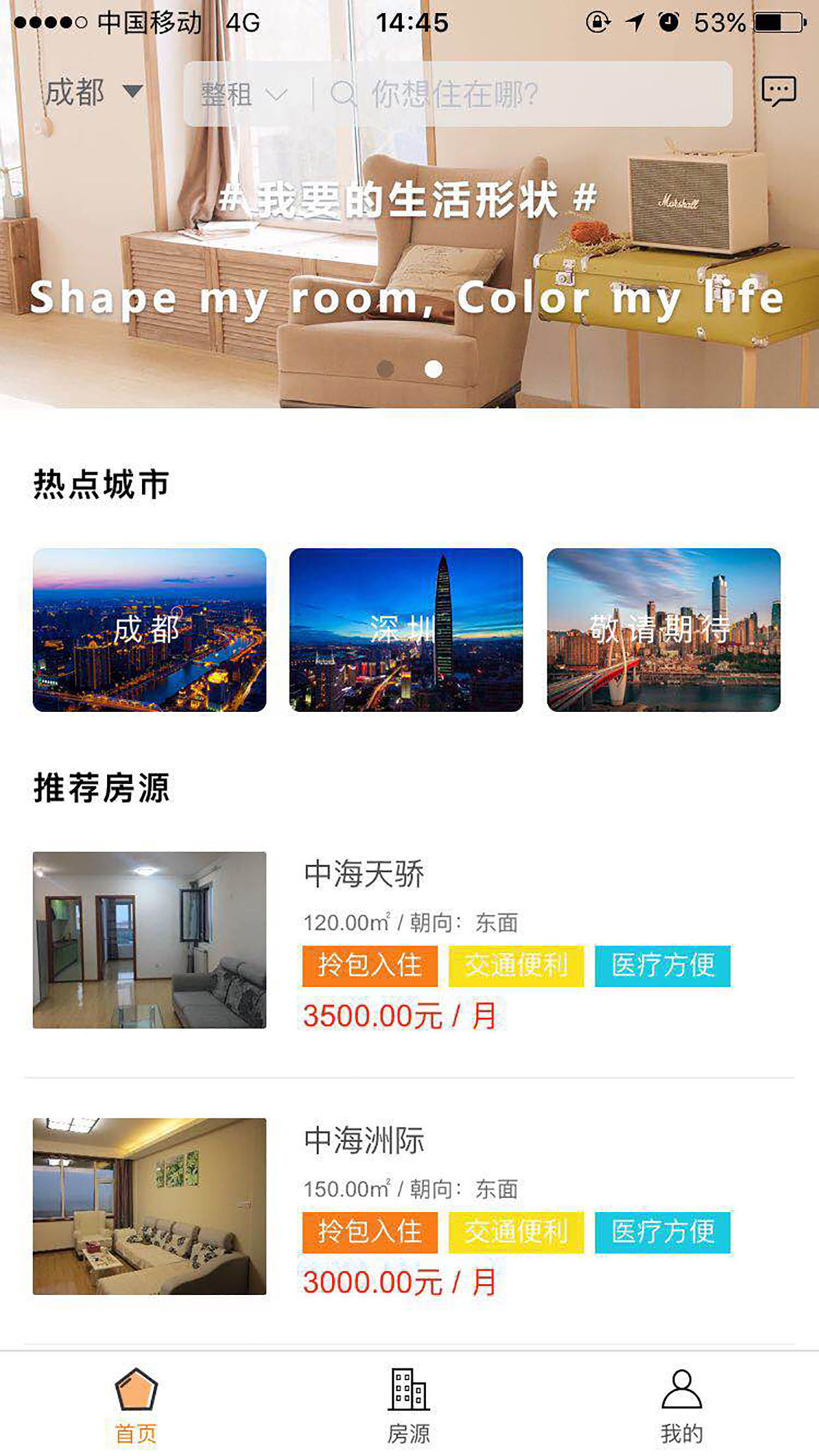Select the 深圳 hot city tile
The image size is (819, 1456).
click(x=406, y=630)
